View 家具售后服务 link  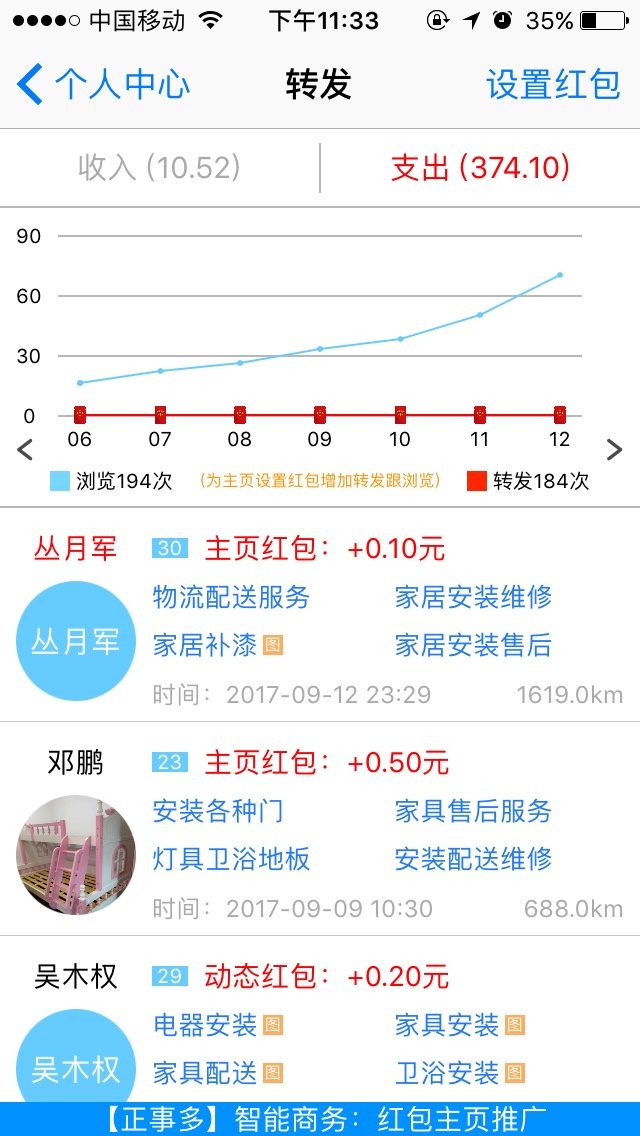pos(473,811)
